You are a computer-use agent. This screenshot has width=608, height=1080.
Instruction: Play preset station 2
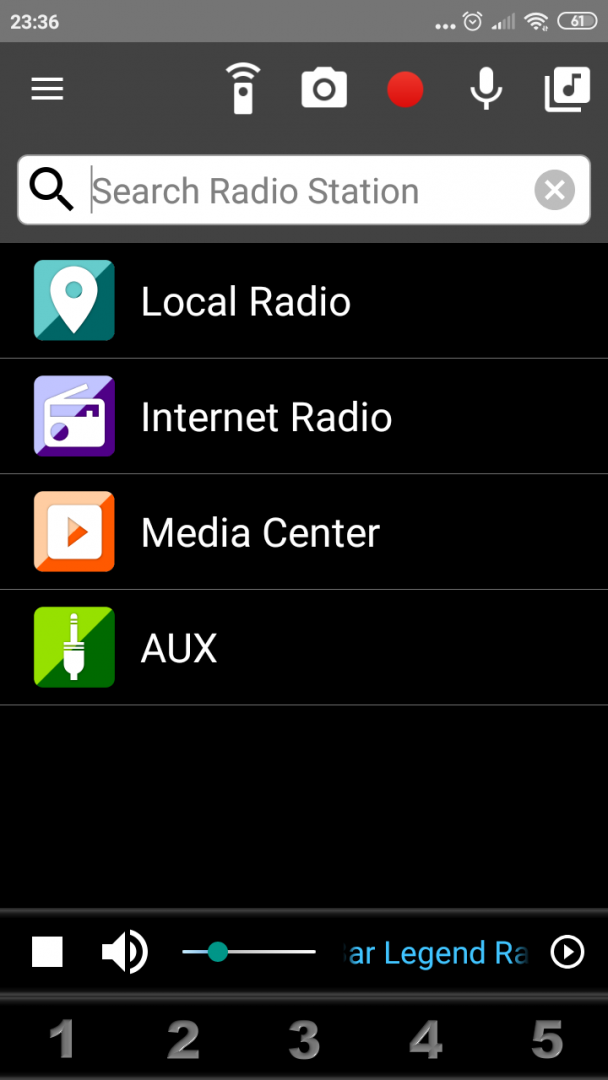[x=183, y=1040]
